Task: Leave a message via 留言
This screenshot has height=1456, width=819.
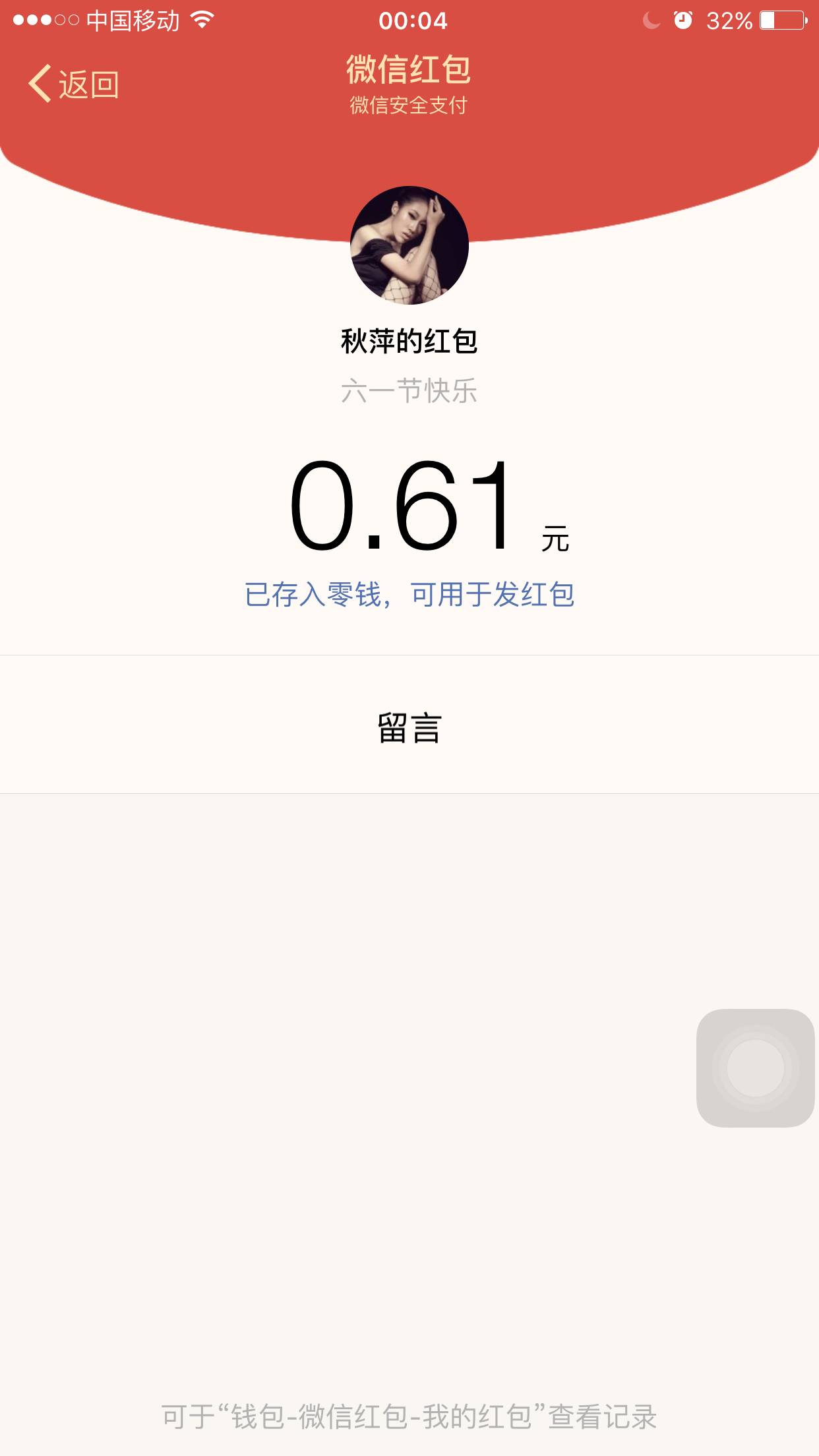Action: [409, 729]
